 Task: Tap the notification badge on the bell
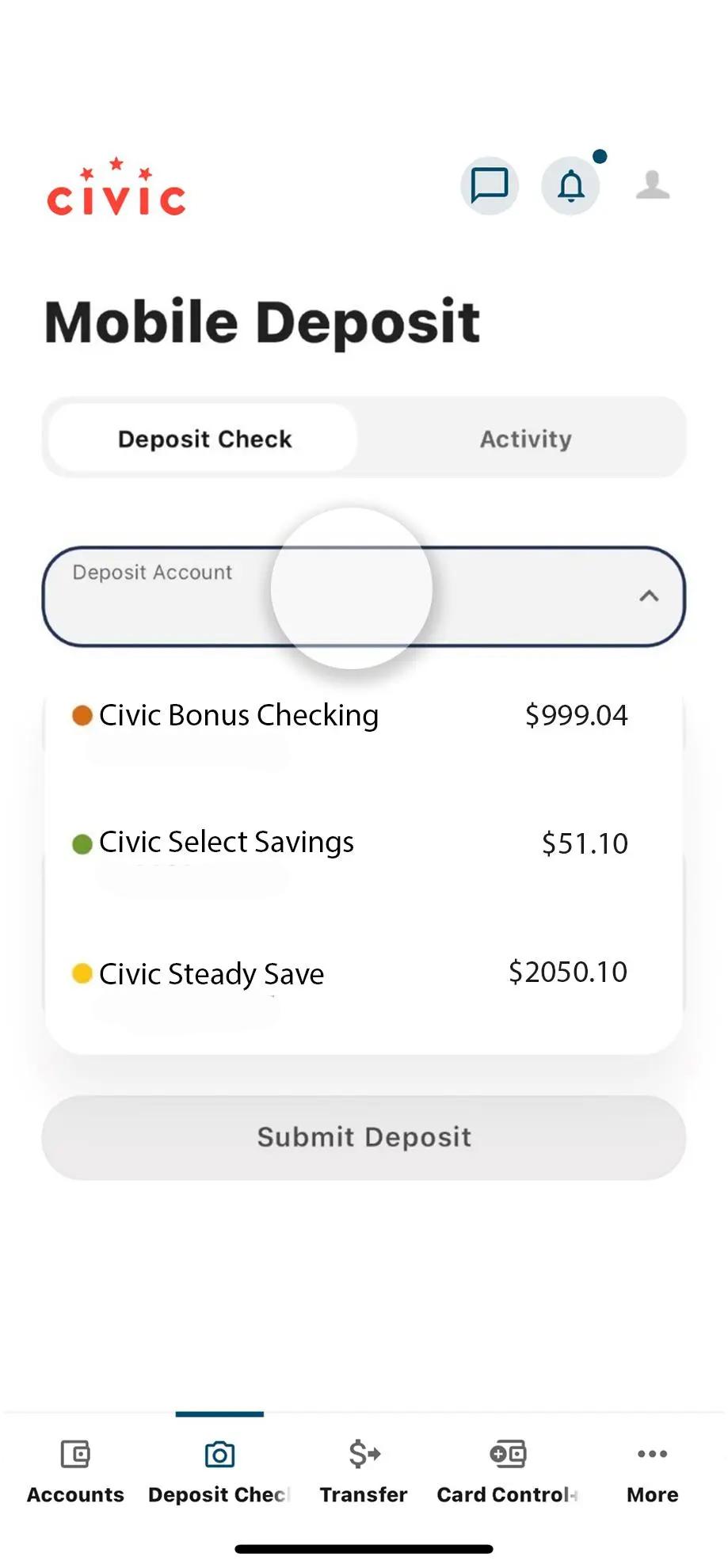click(x=600, y=156)
